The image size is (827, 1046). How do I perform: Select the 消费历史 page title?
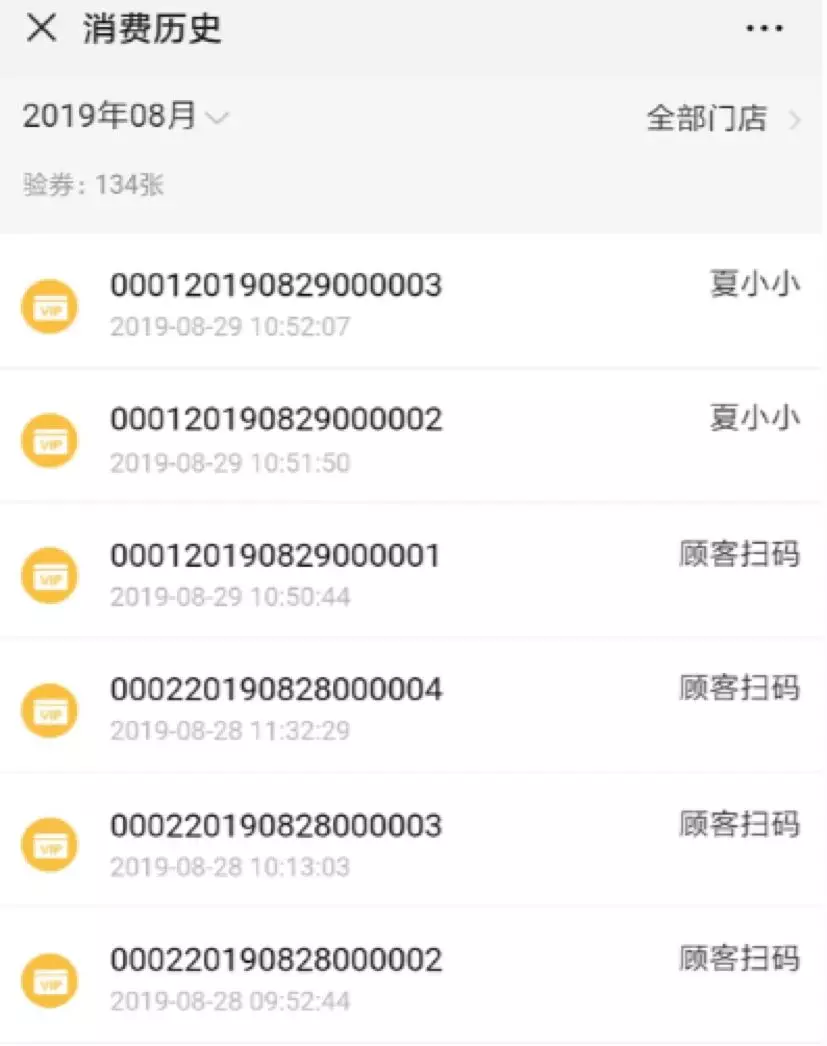pos(152,28)
